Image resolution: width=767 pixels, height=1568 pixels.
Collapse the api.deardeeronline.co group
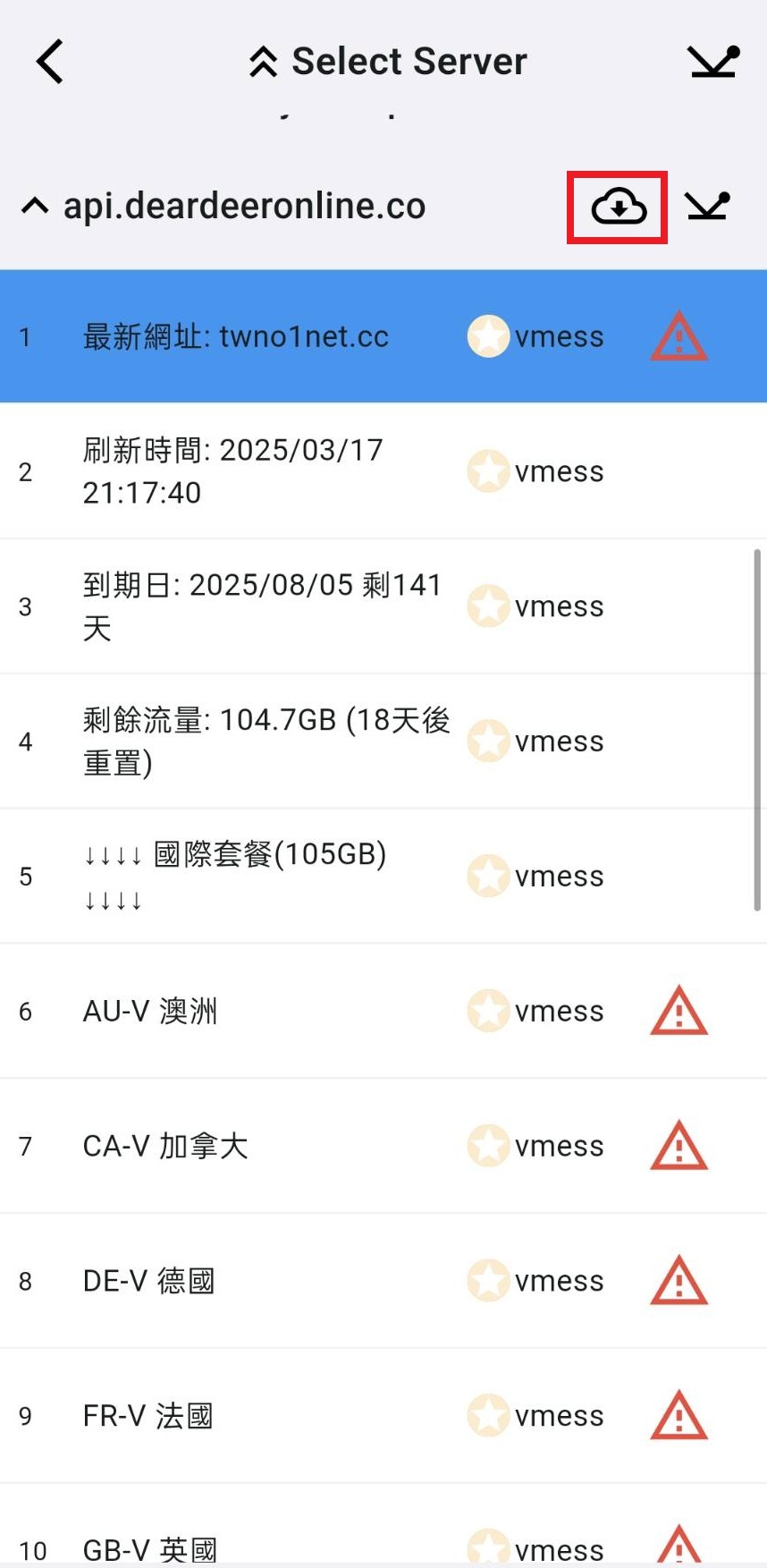pyautogui.click(x=34, y=207)
